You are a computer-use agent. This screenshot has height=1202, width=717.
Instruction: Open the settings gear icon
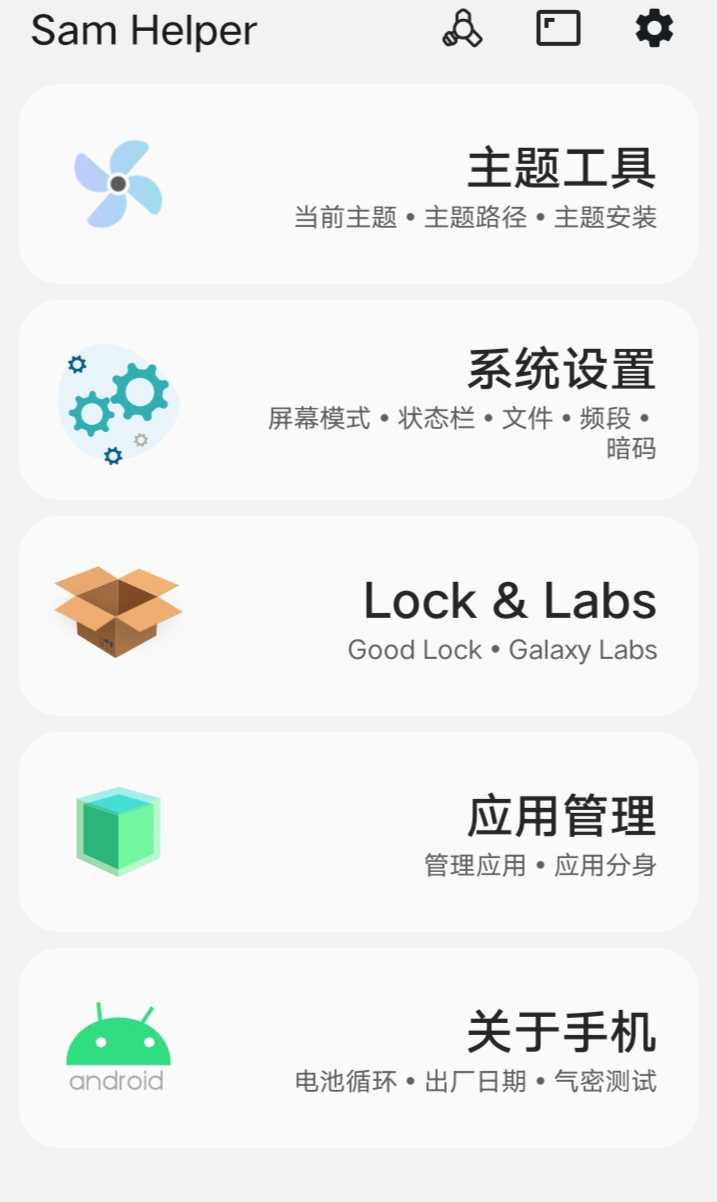(654, 29)
